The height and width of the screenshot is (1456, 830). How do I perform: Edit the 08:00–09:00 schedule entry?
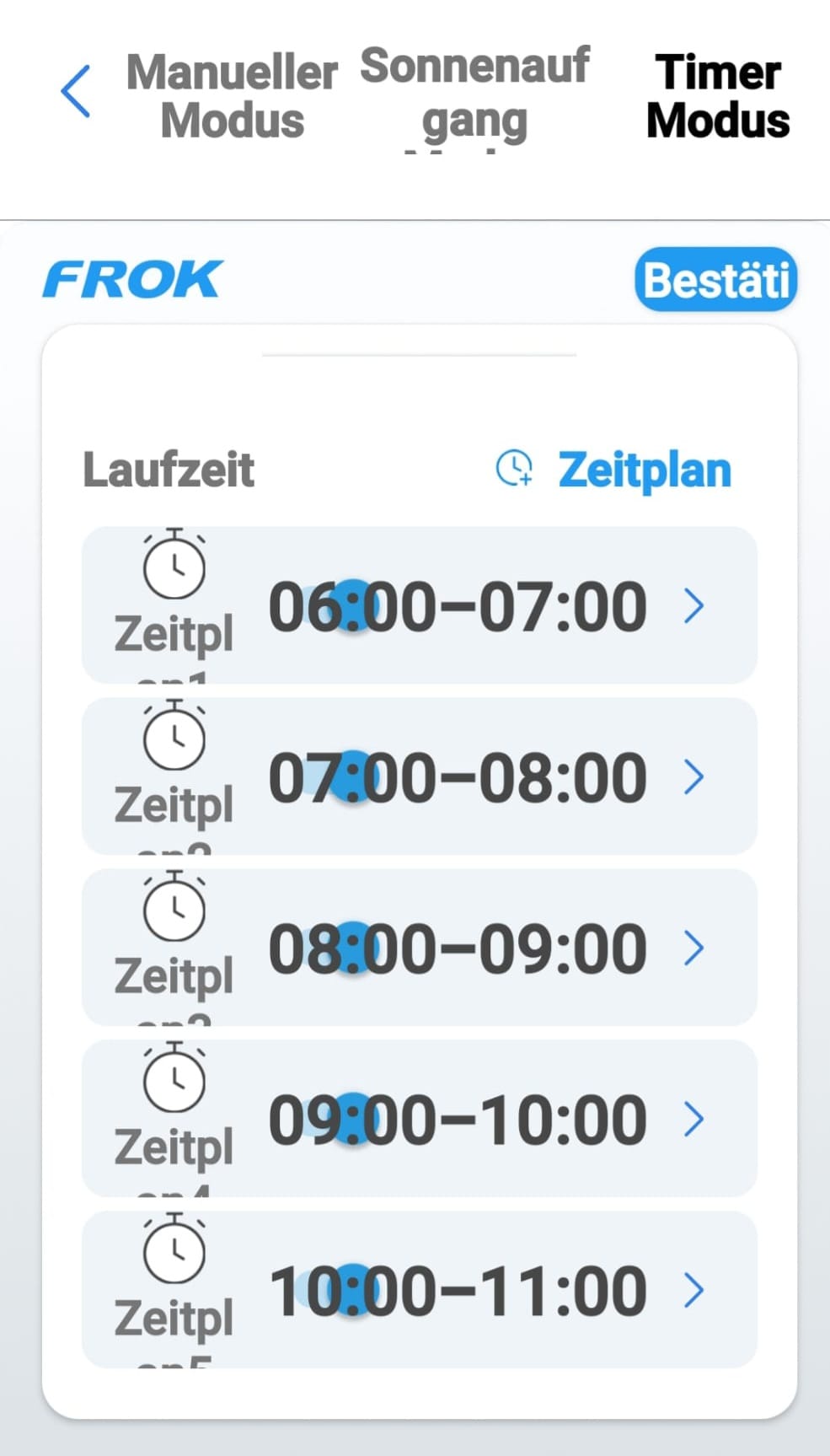[x=419, y=948]
